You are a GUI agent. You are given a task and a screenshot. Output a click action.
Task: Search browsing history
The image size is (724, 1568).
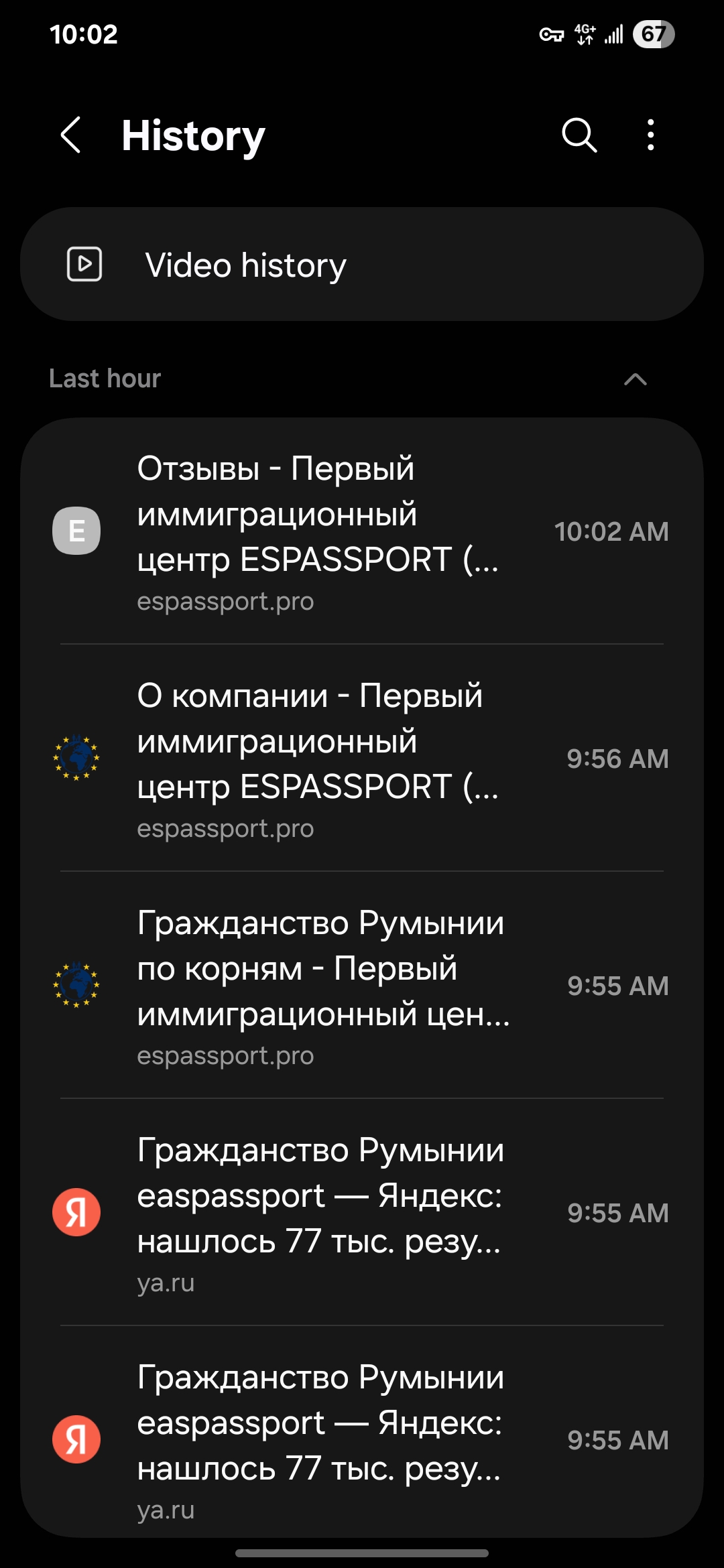point(579,135)
